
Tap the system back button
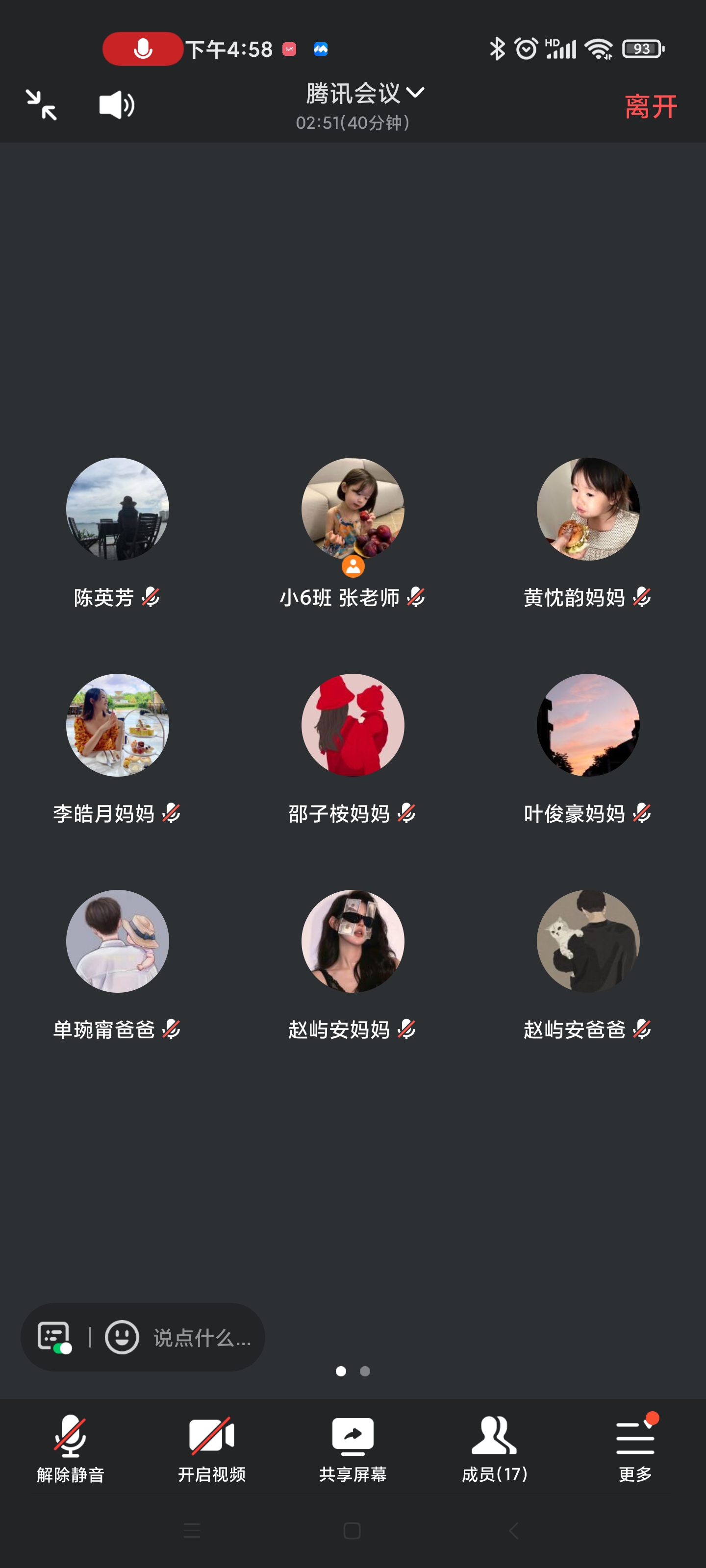[x=513, y=1530]
